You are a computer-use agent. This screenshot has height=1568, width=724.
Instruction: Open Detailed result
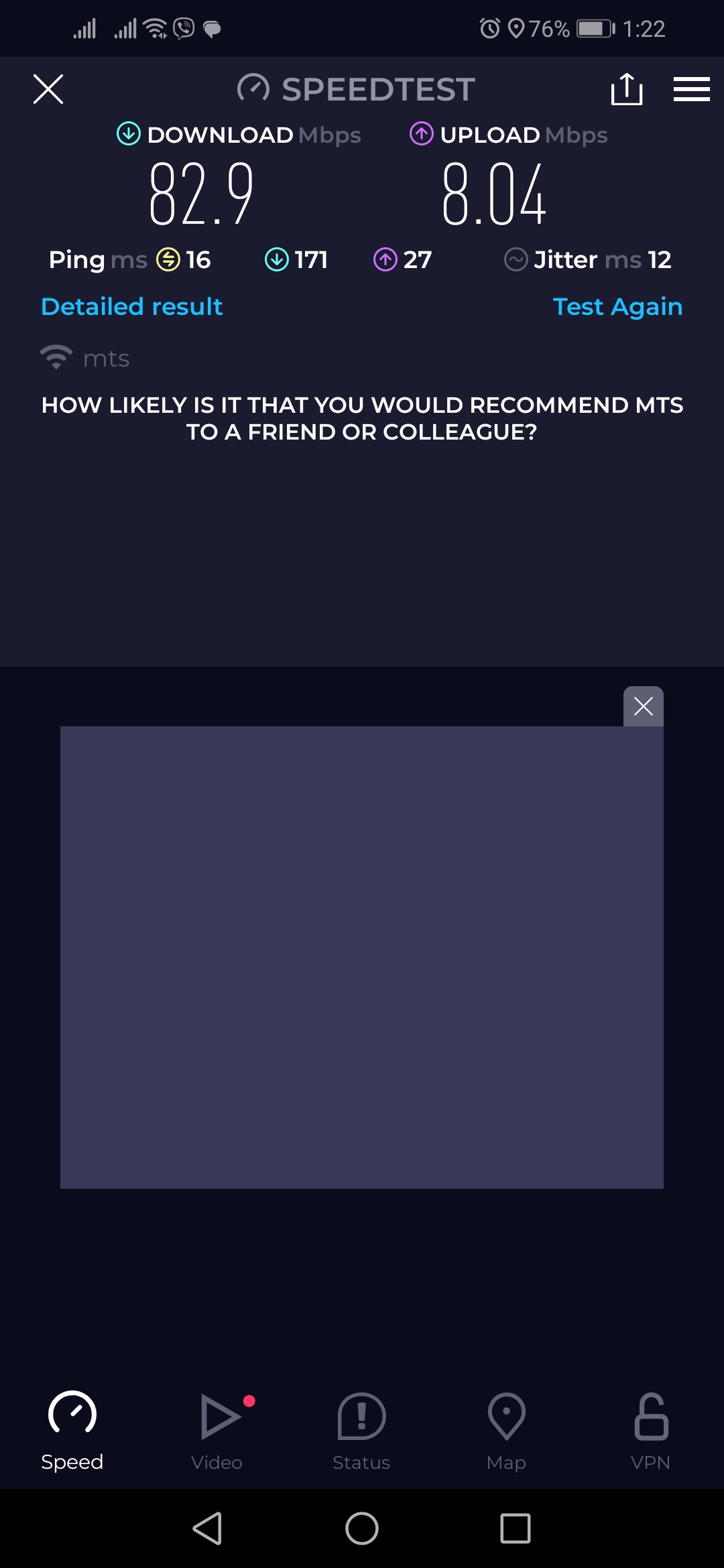pos(131,307)
